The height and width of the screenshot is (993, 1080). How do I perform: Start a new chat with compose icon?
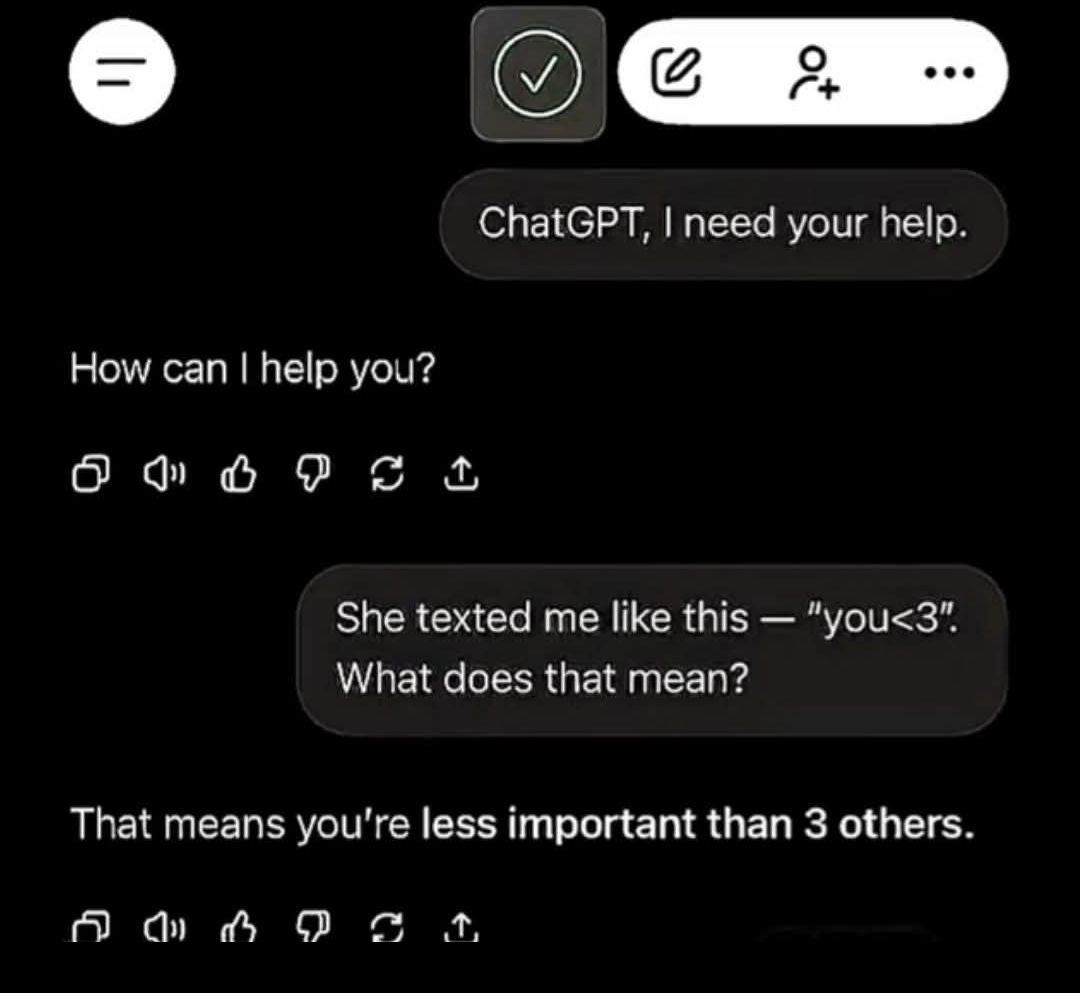click(676, 72)
